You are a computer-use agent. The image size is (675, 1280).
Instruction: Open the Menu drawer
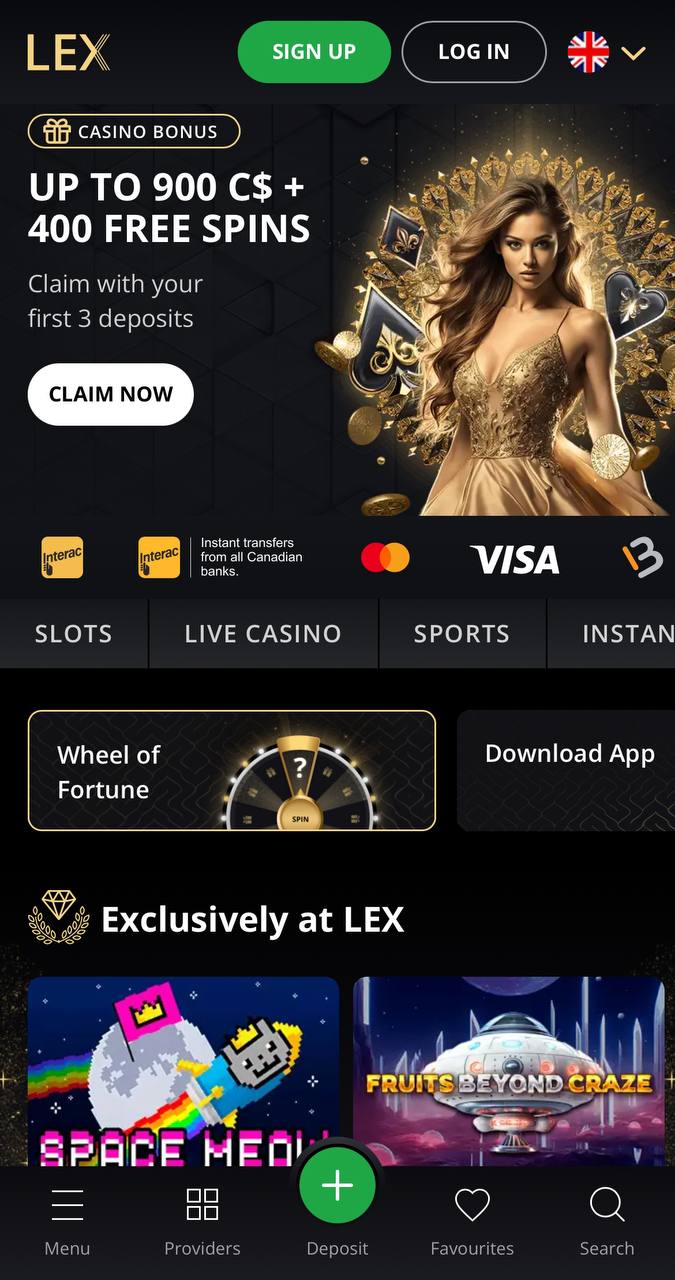[67, 1222]
